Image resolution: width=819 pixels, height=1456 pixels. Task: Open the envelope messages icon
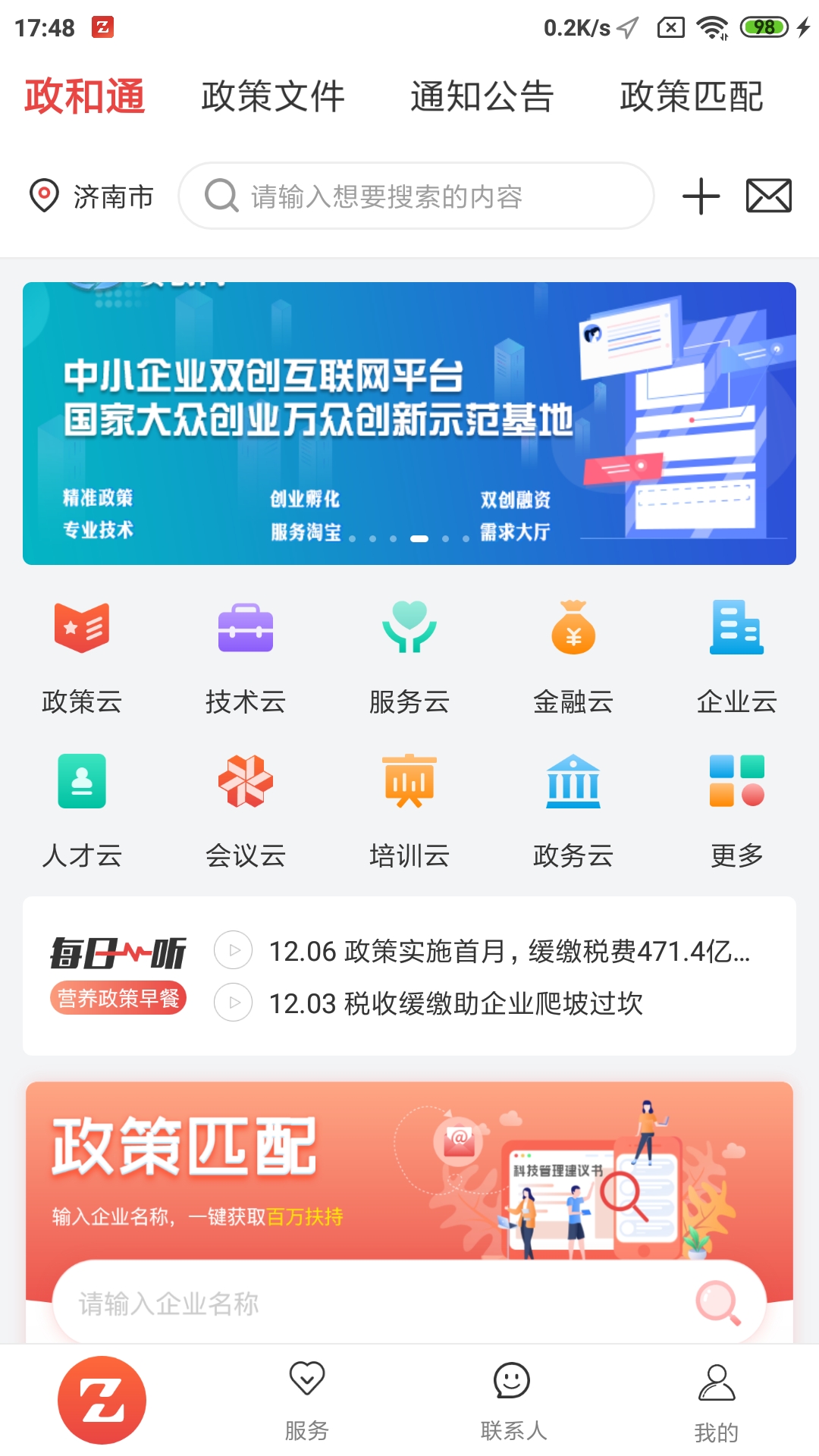pyautogui.click(x=769, y=196)
